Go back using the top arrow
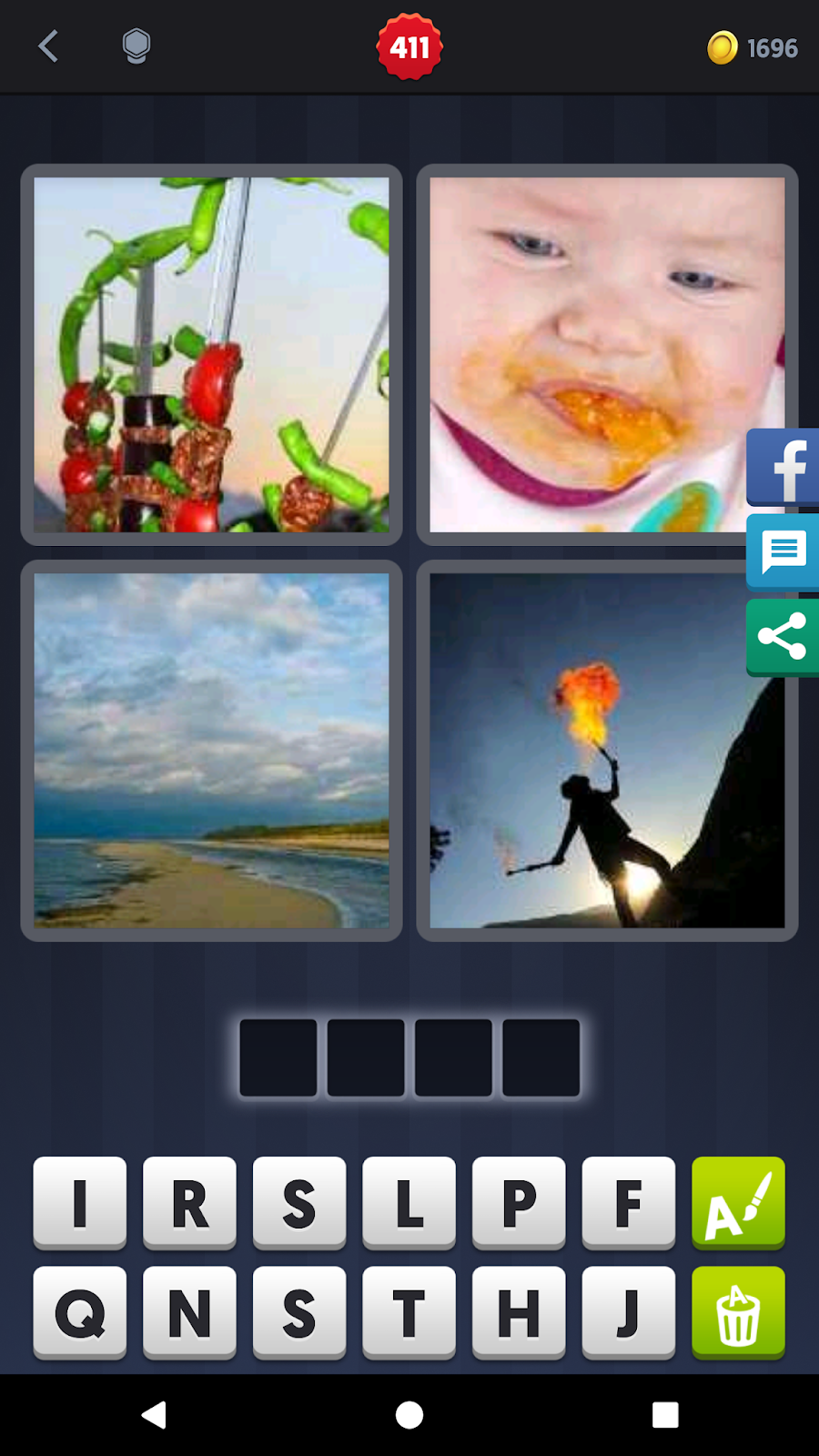819x1456 pixels. point(49,46)
